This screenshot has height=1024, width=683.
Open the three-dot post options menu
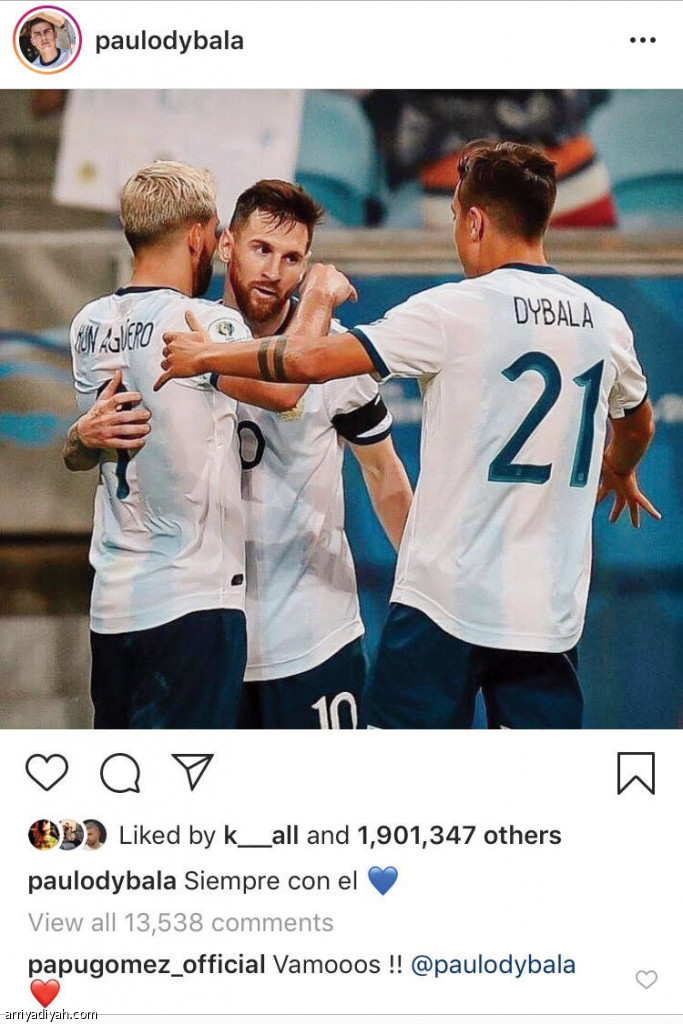pos(642,41)
